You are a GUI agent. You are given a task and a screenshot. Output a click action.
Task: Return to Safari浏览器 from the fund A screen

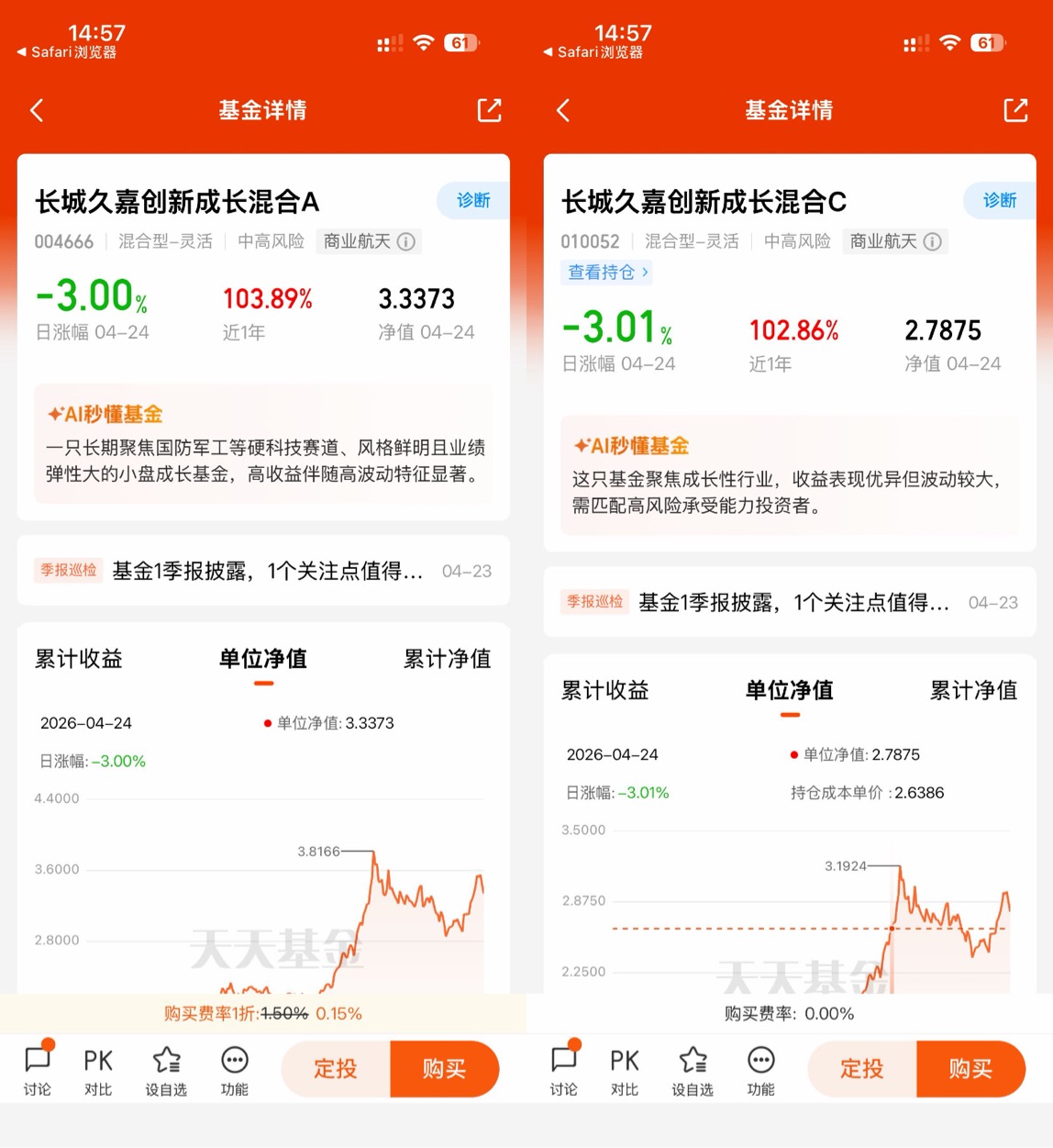67,52
